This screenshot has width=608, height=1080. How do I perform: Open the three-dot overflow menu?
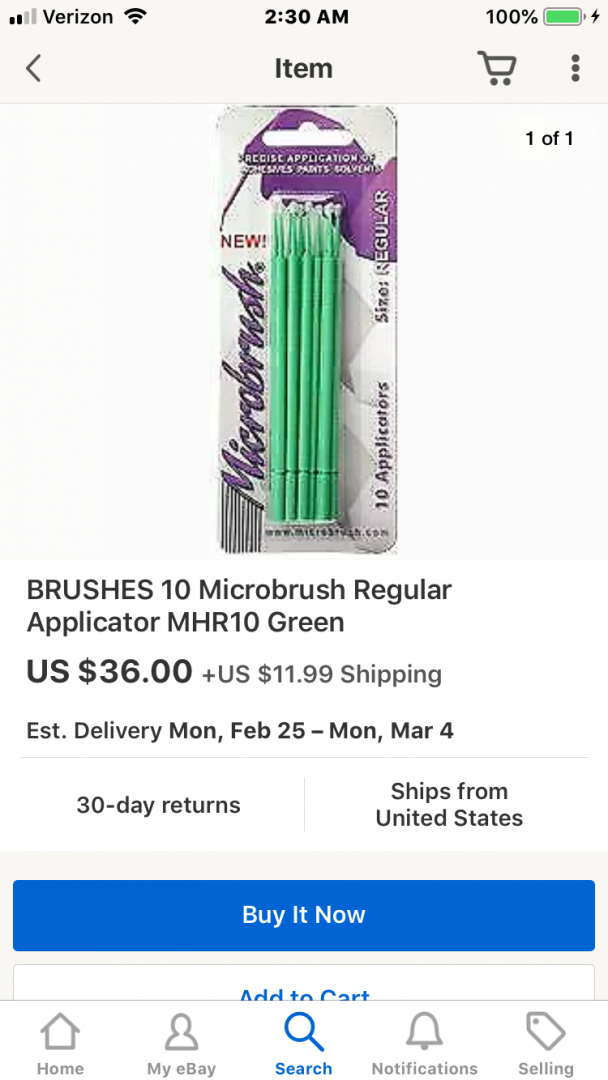[x=575, y=69]
